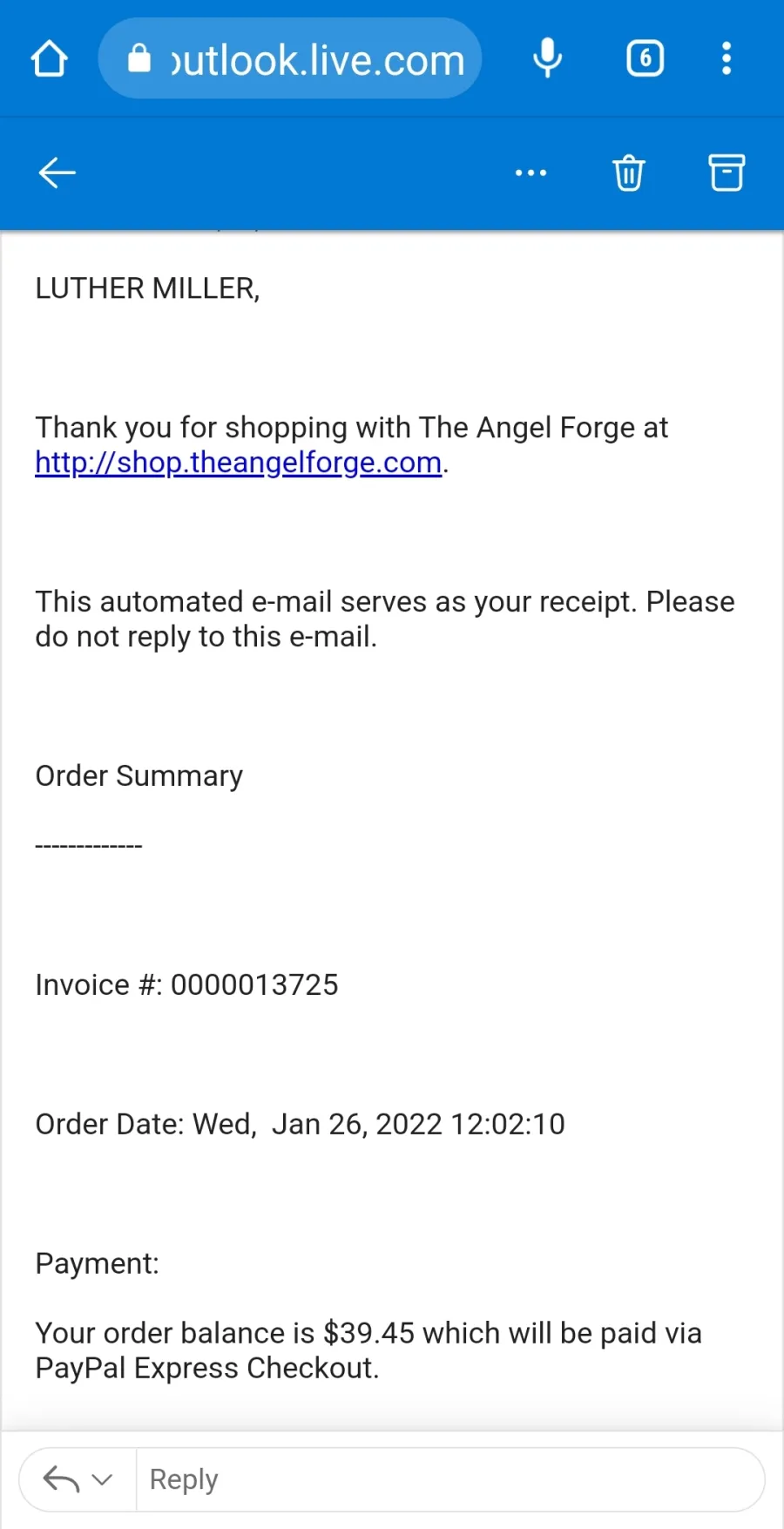Image resolution: width=784 pixels, height=1529 pixels.
Task: Tap the browser home icon
Action: point(50,59)
